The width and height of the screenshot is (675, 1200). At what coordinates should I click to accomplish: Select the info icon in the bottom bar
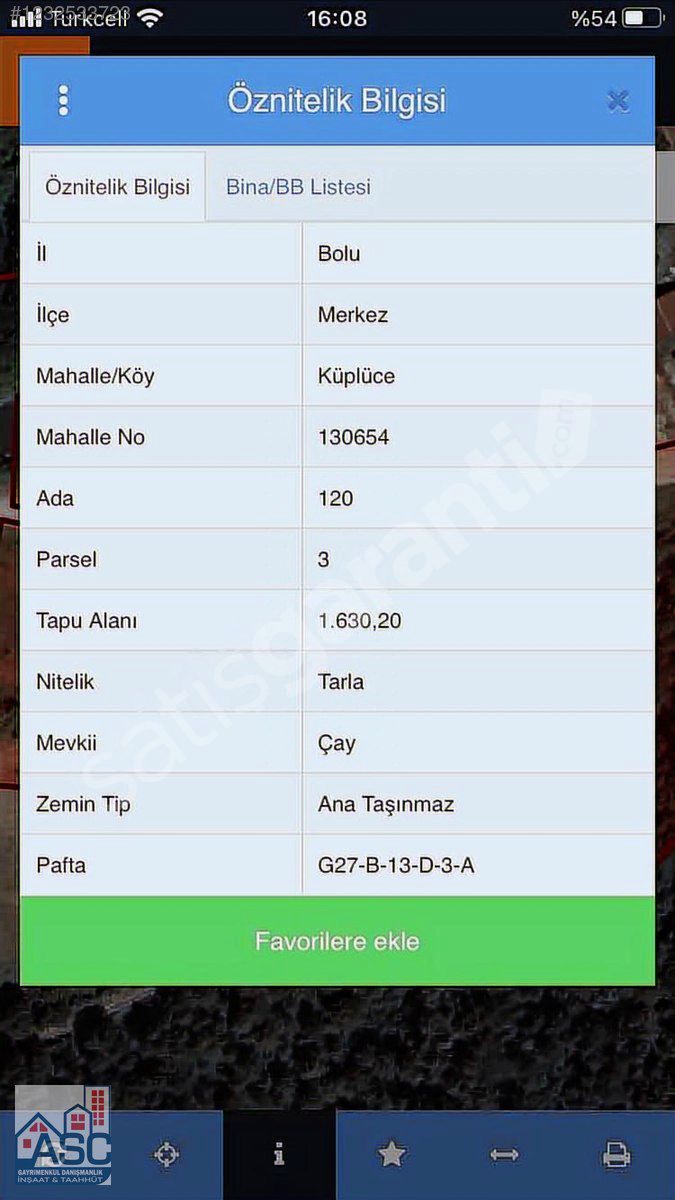(x=279, y=1155)
